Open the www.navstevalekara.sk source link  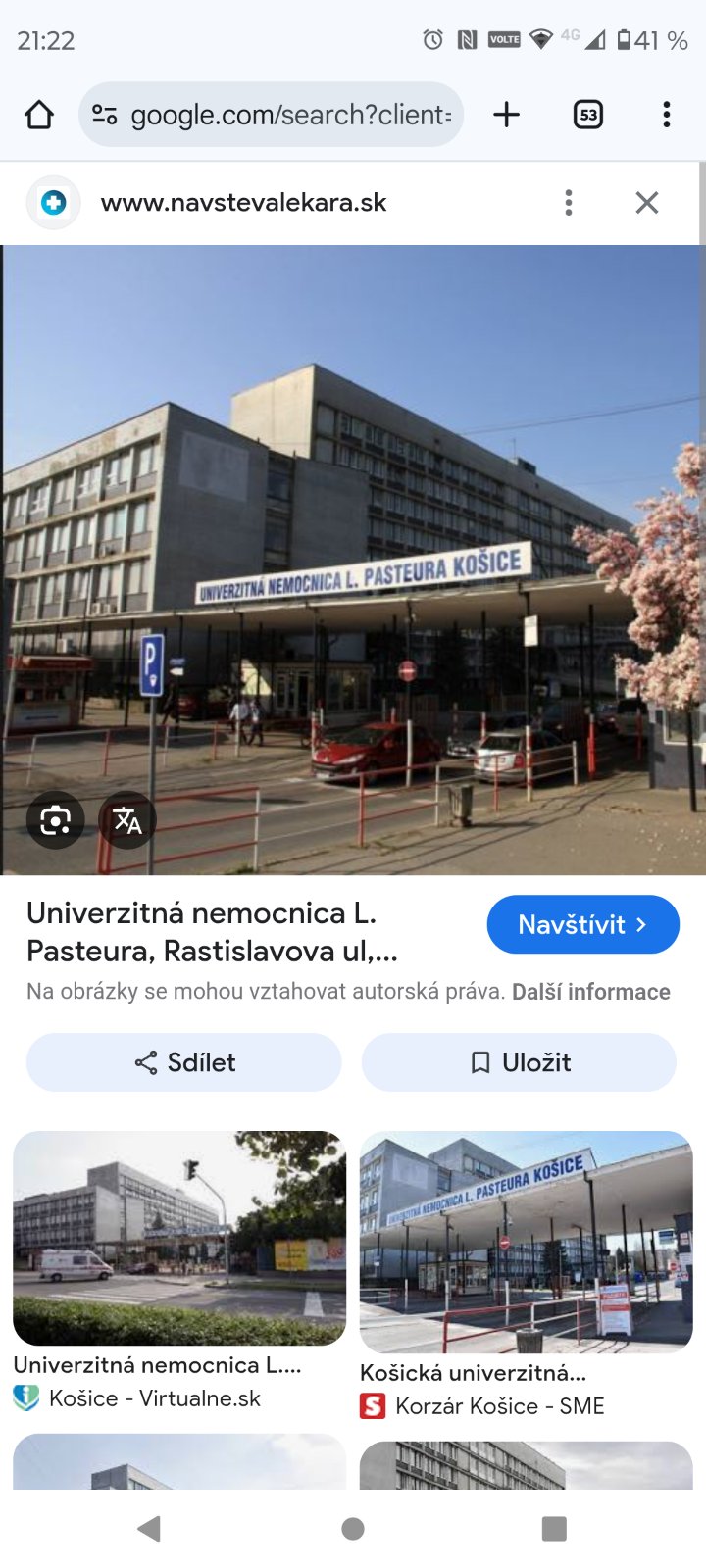coord(243,203)
